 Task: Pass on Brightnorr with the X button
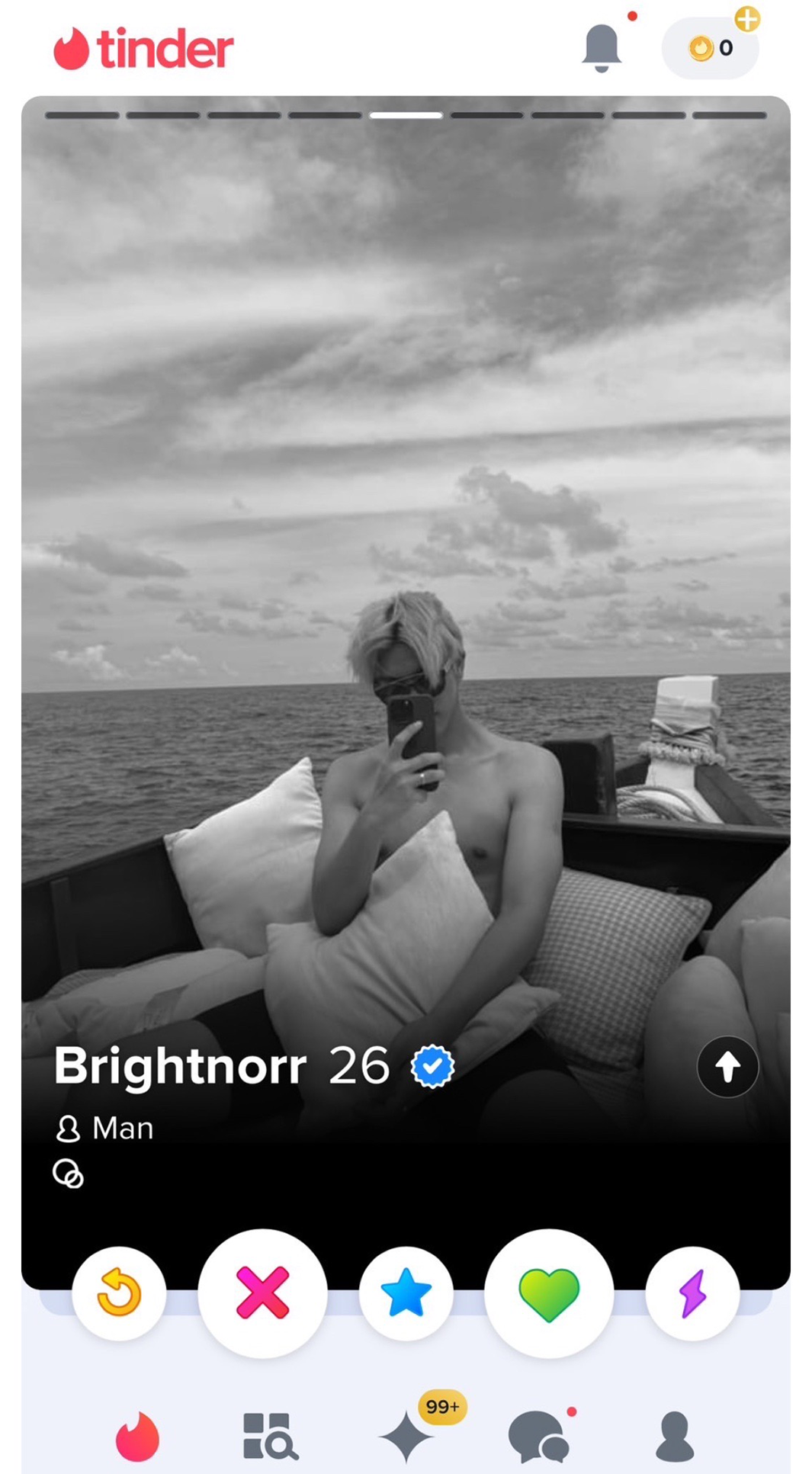click(x=262, y=1293)
